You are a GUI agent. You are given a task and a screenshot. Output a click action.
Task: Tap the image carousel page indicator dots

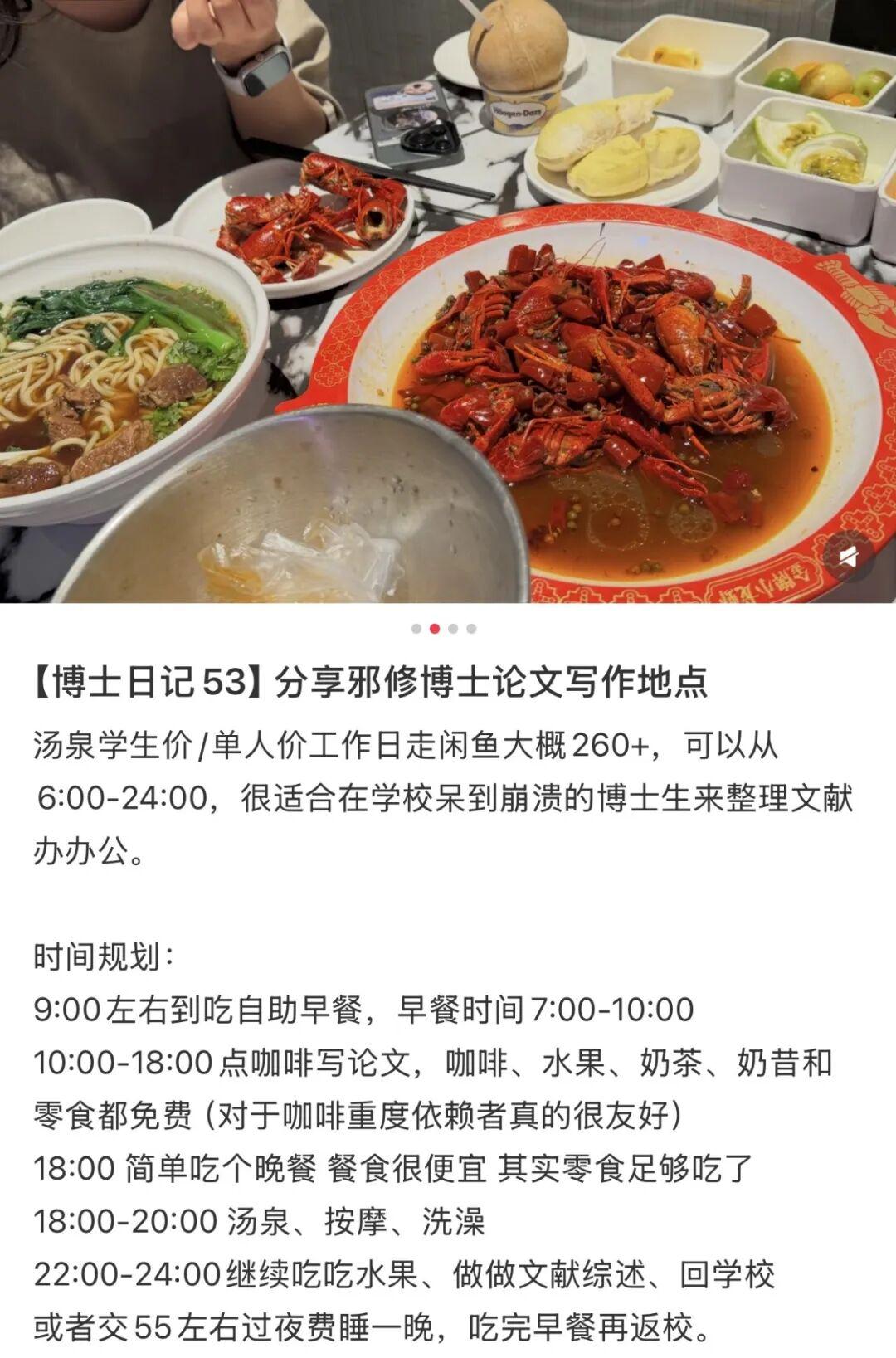tap(444, 629)
